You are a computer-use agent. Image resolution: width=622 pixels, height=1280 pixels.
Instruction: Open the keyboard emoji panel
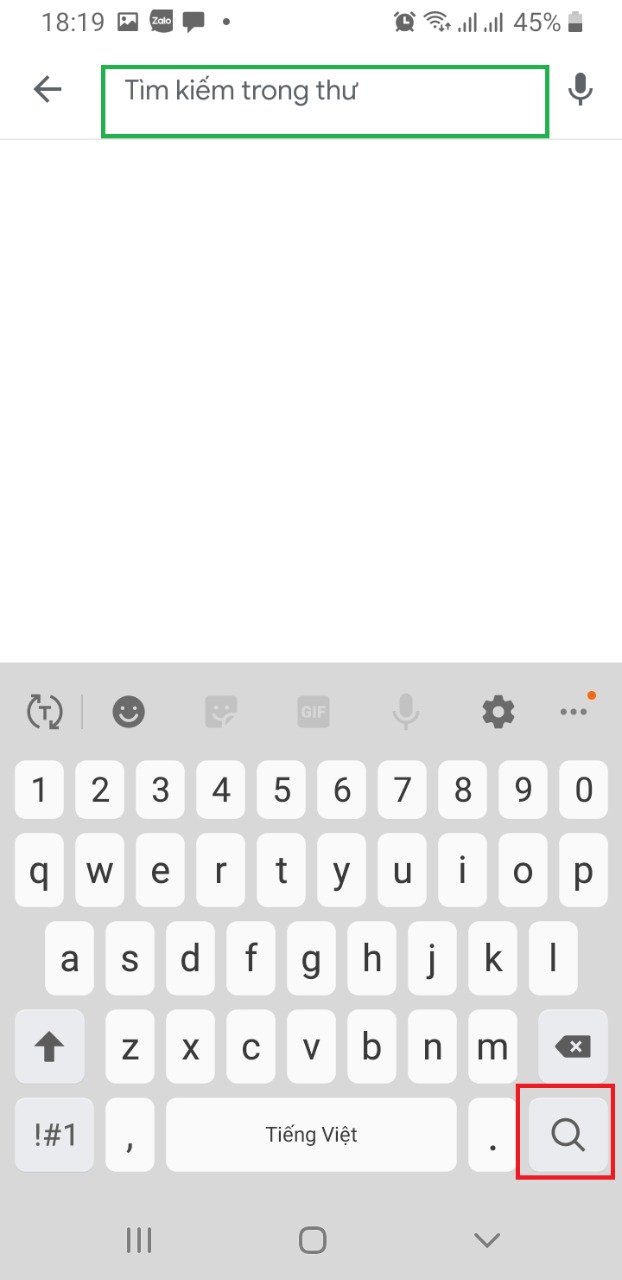pos(128,712)
